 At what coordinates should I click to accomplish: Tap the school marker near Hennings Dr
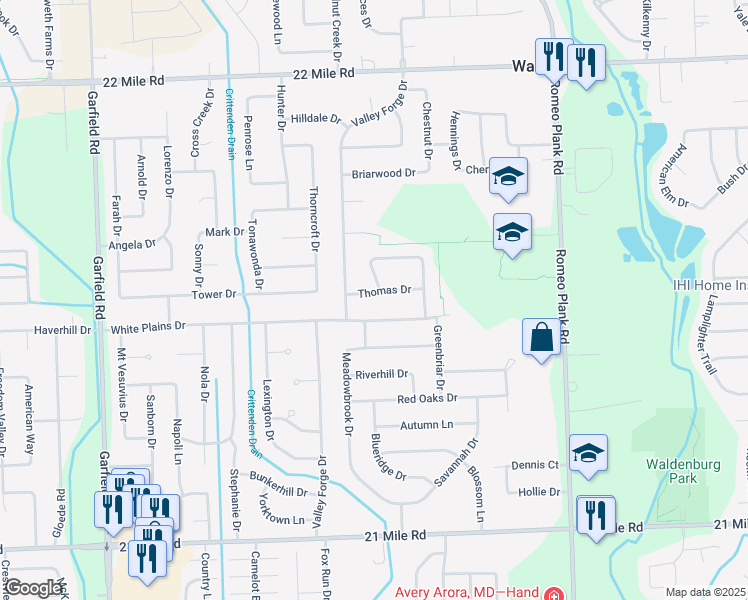pyautogui.click(x=508, y=179)
